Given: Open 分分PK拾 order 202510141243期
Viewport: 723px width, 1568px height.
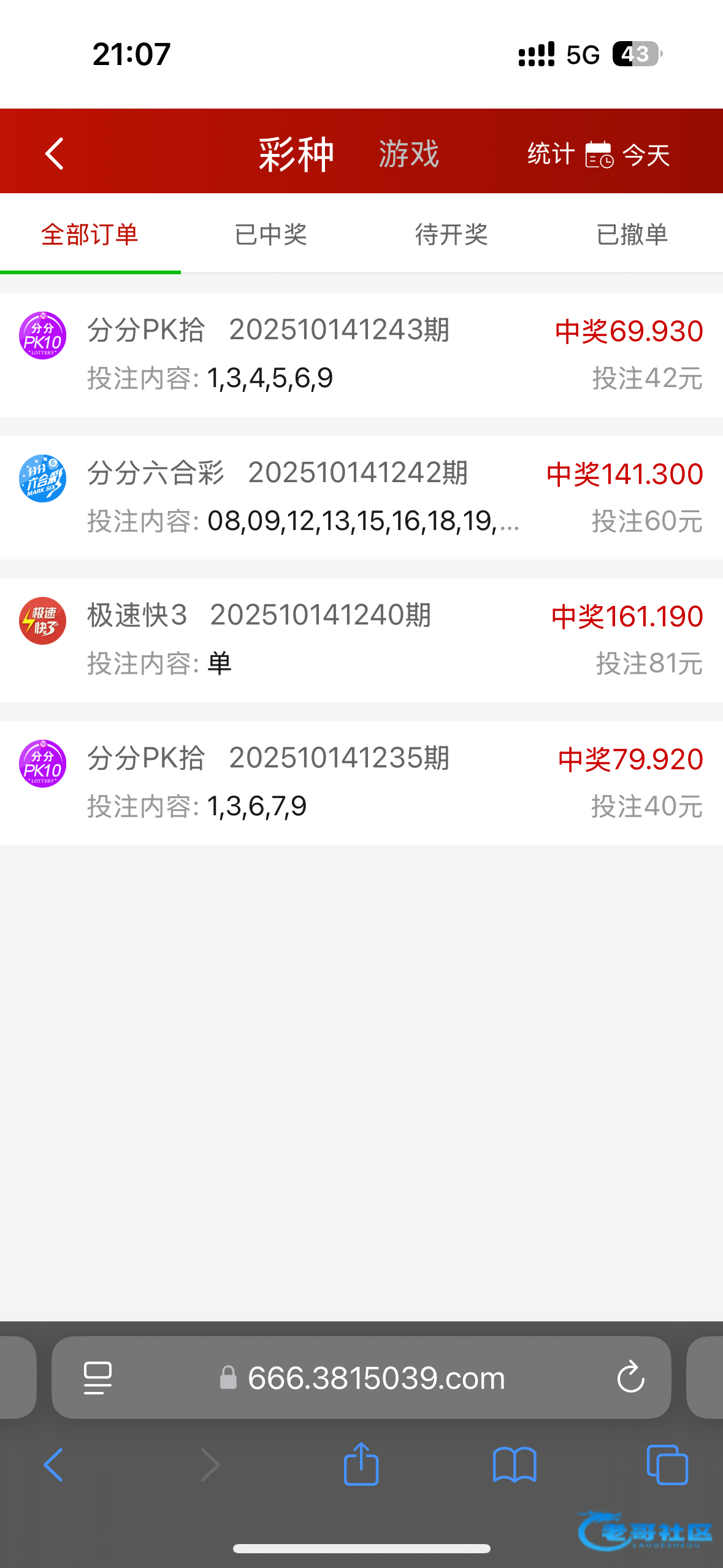Looking at the screenshot, I should pos(361,355).
